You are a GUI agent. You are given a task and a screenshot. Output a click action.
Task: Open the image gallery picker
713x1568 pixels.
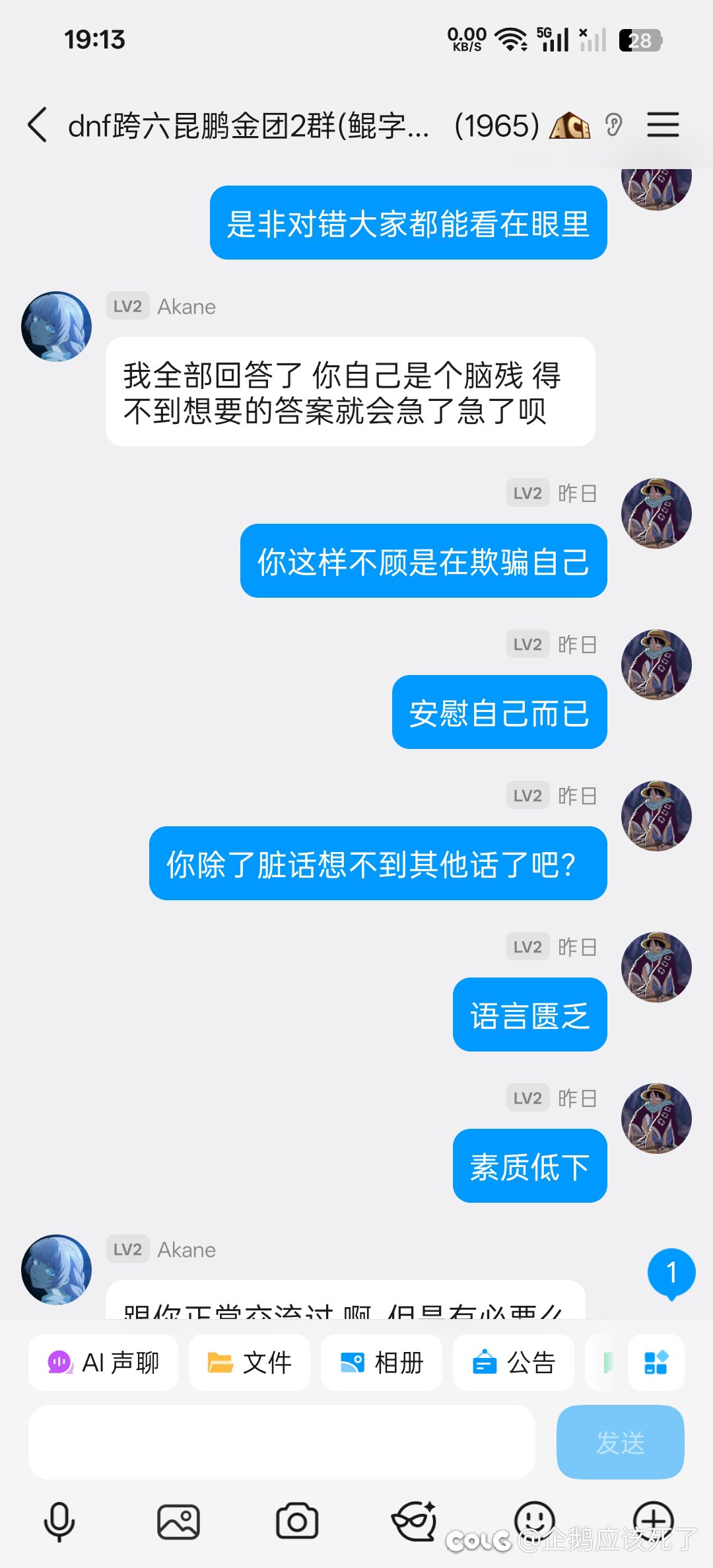[x=178, y=1522]
